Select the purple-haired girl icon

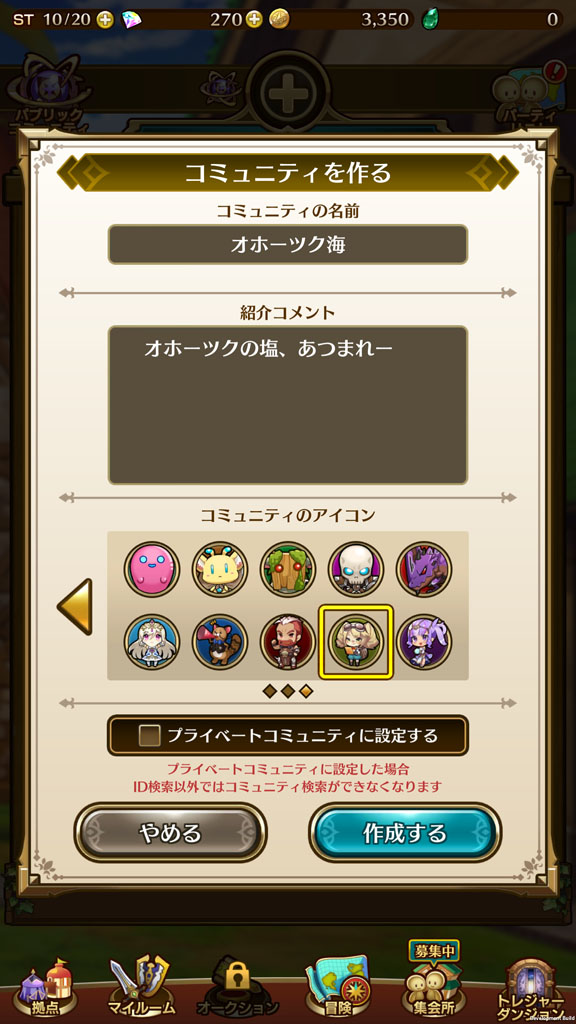[x=424, y=641]
